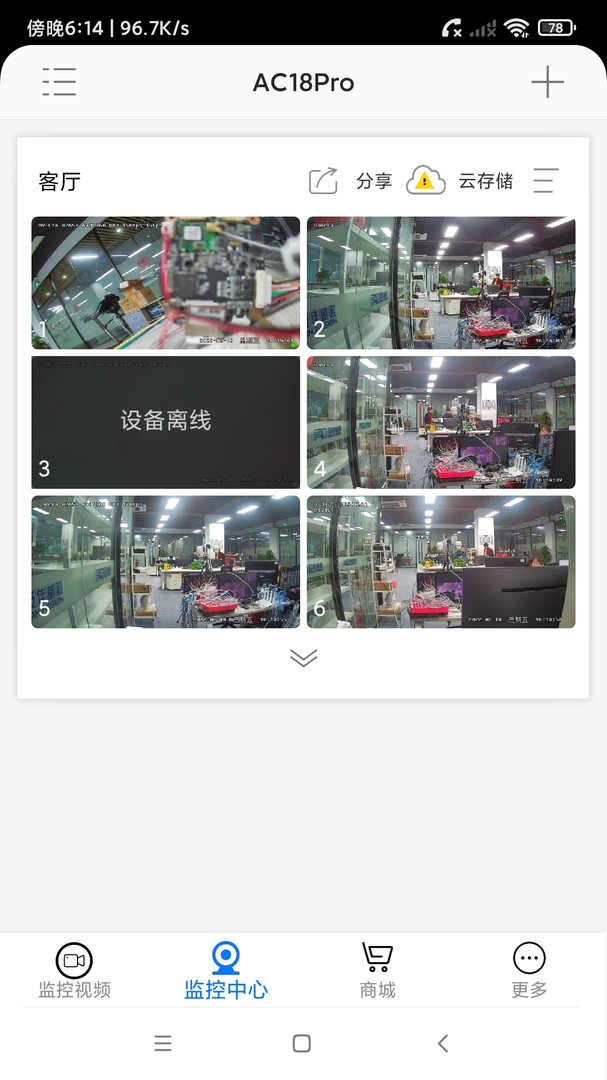The width and height of the screenshot is (607, 1080).
Task: Go to the 监控中心 tab
Action: 226,971
